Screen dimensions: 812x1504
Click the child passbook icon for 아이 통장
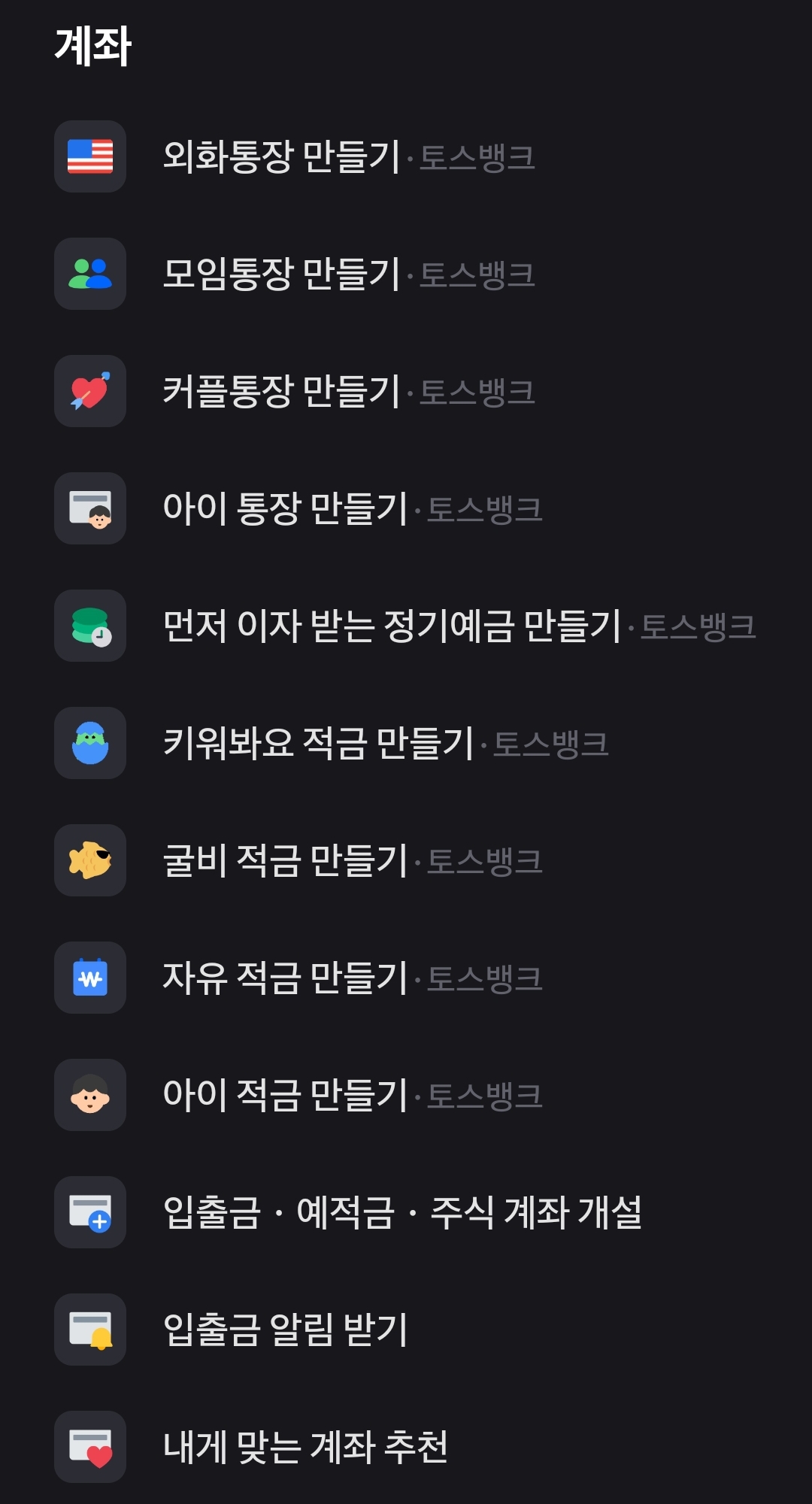coord(89,511)
